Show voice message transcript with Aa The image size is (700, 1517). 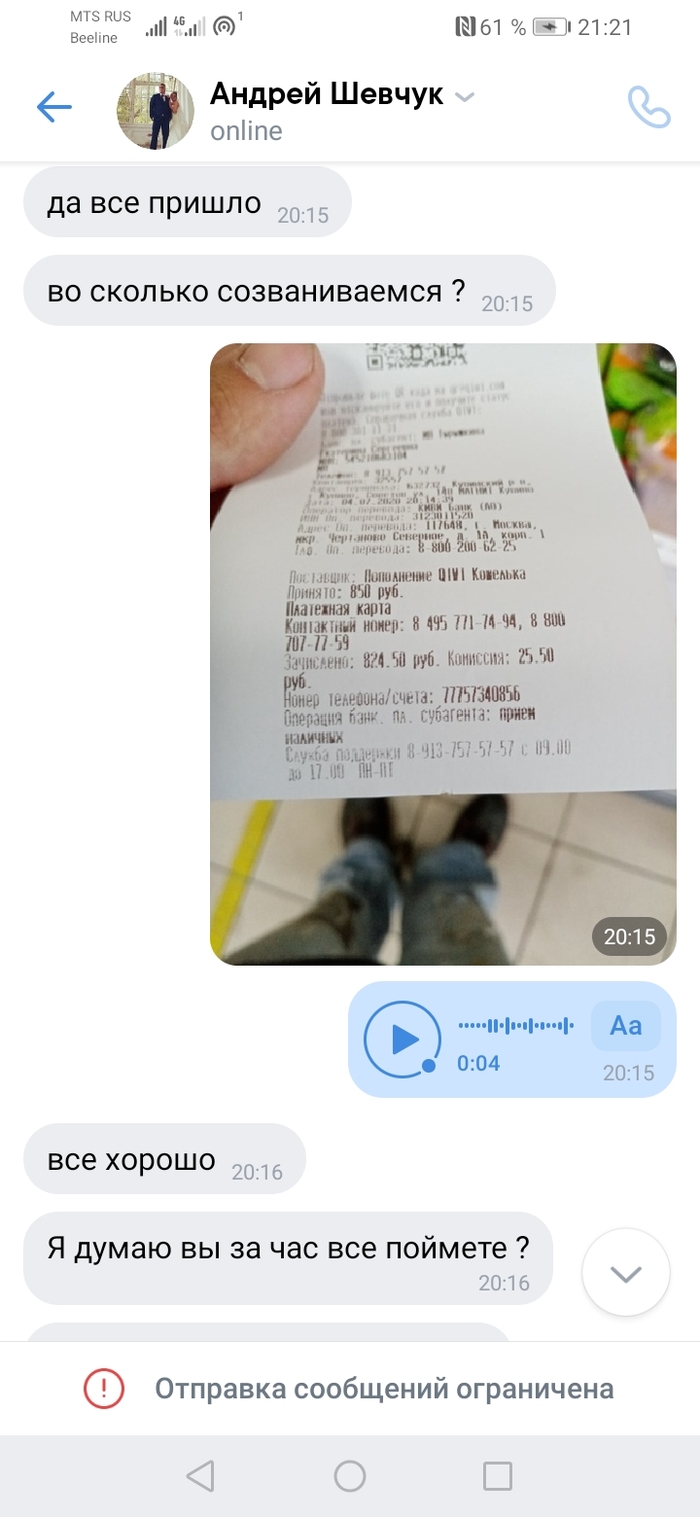pos(625,1025)
